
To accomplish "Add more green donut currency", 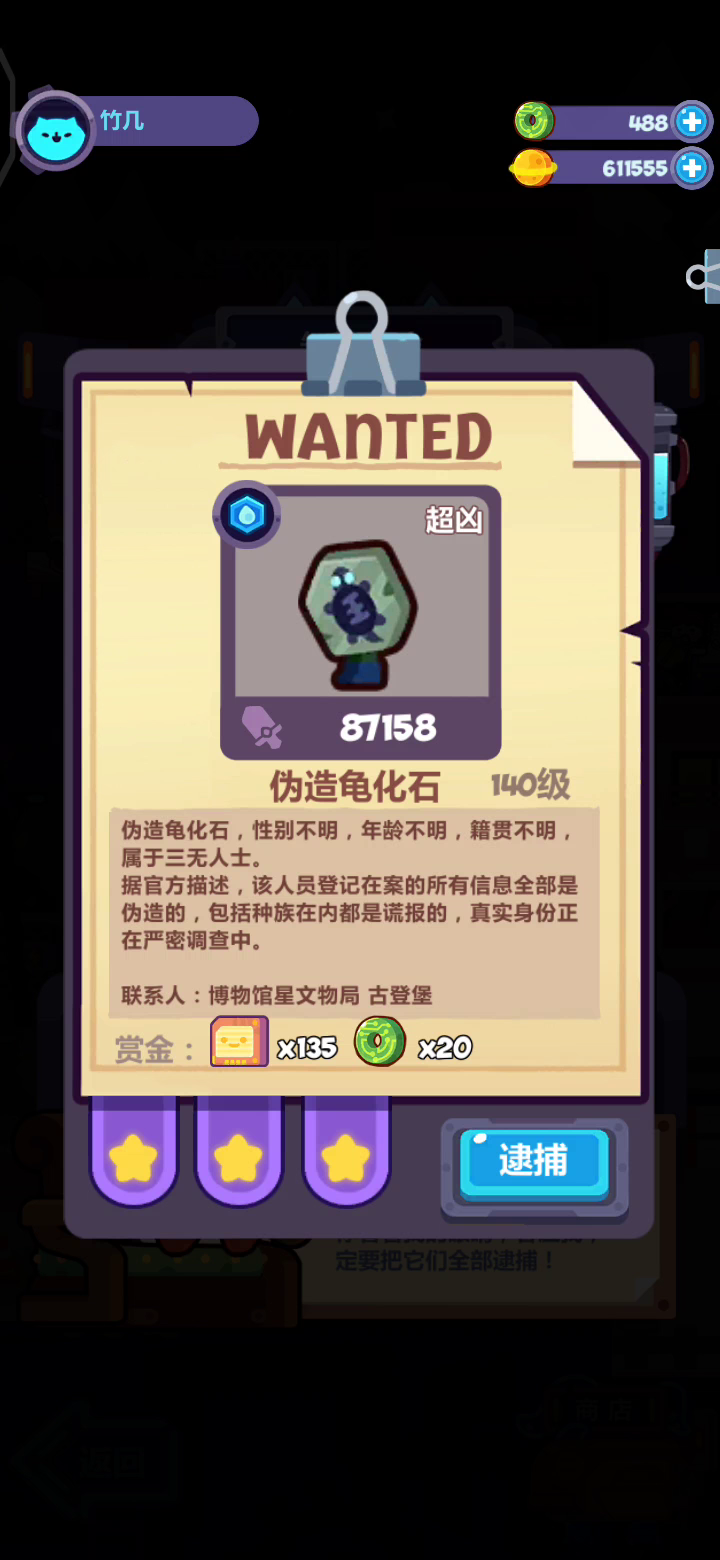I will click(691, 122).
